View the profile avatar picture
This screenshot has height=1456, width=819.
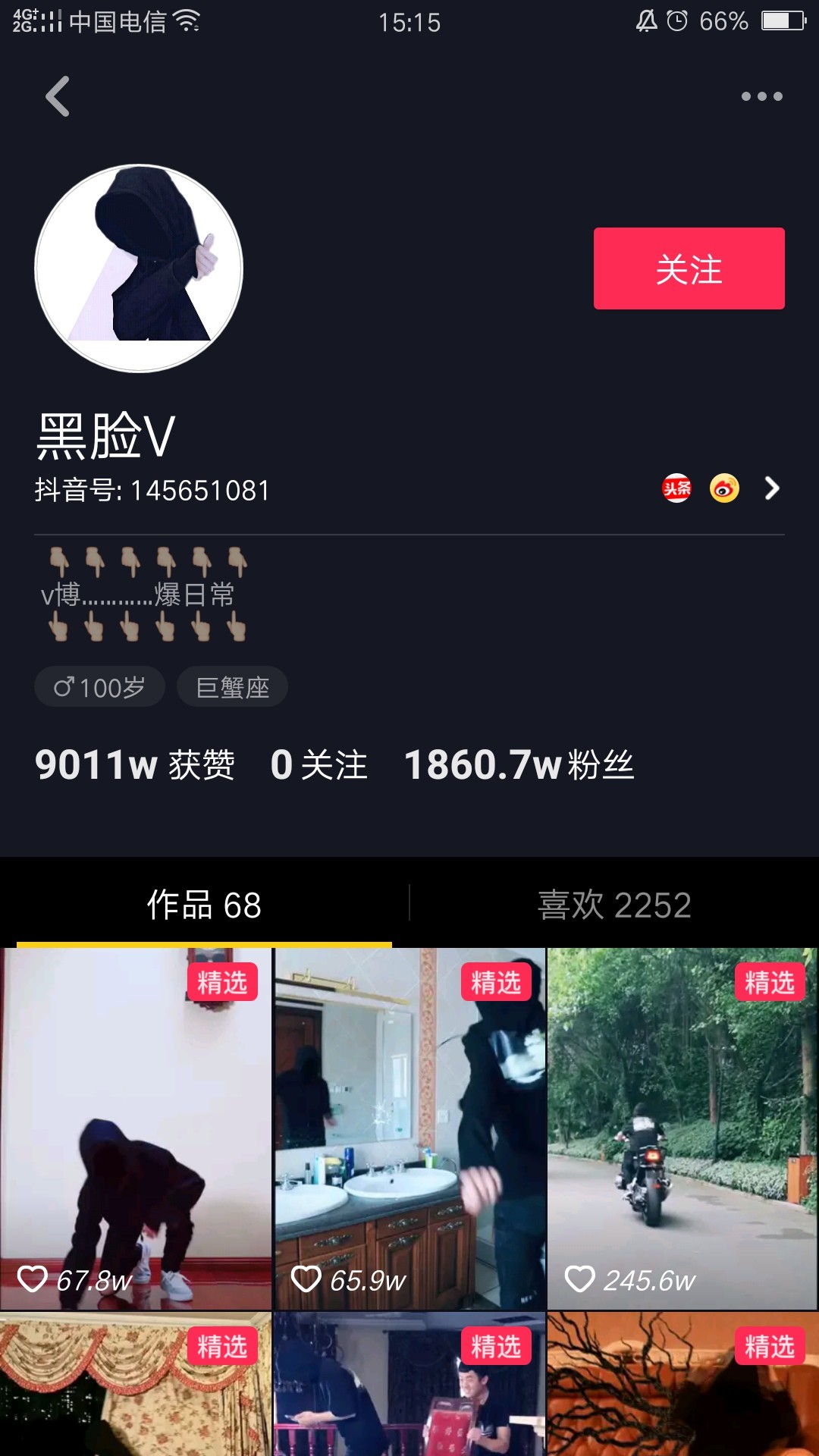coord(139,268)
